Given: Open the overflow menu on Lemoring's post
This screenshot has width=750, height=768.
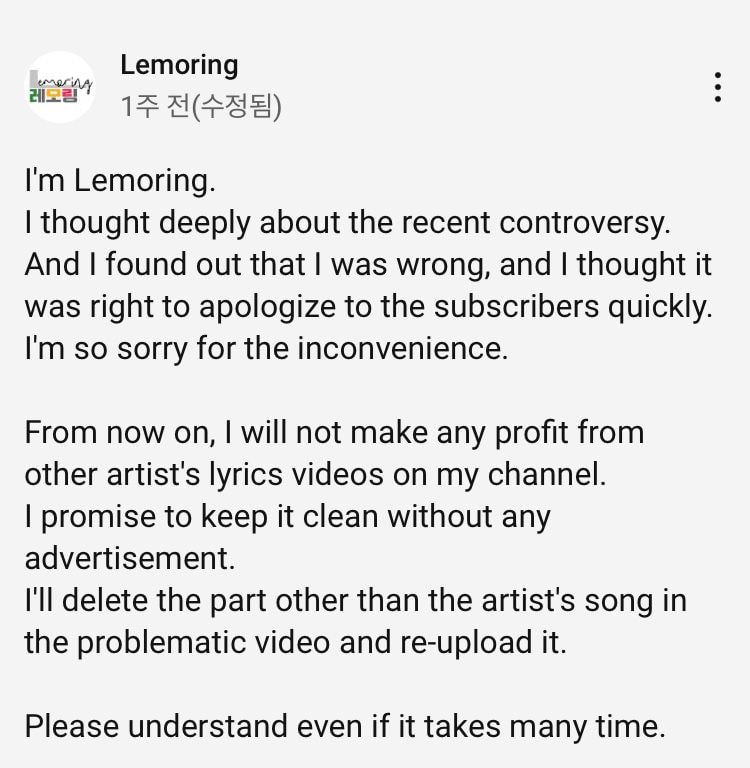Looking at the screenshot, I should coord(718,87).
